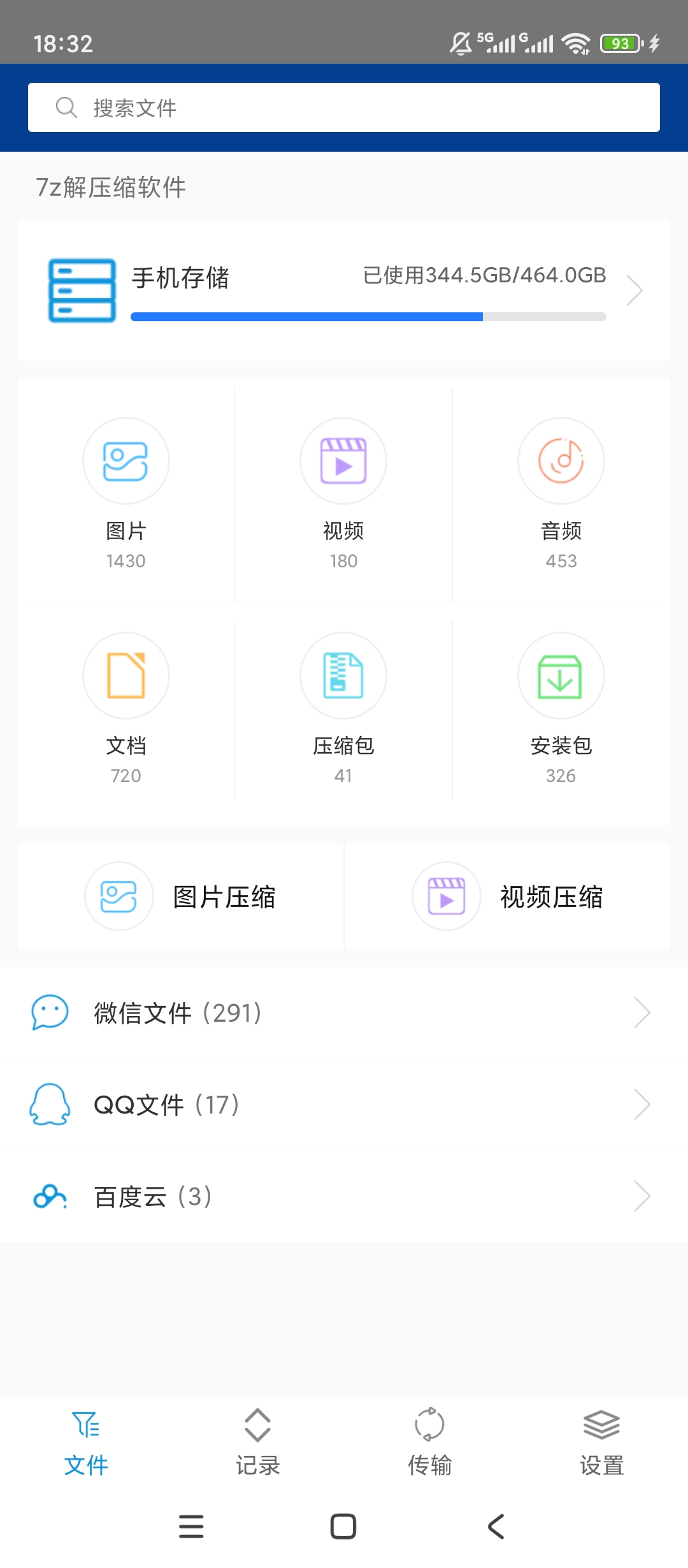Open the 文档 (Documents) category icon

click(x=125, y=676)
